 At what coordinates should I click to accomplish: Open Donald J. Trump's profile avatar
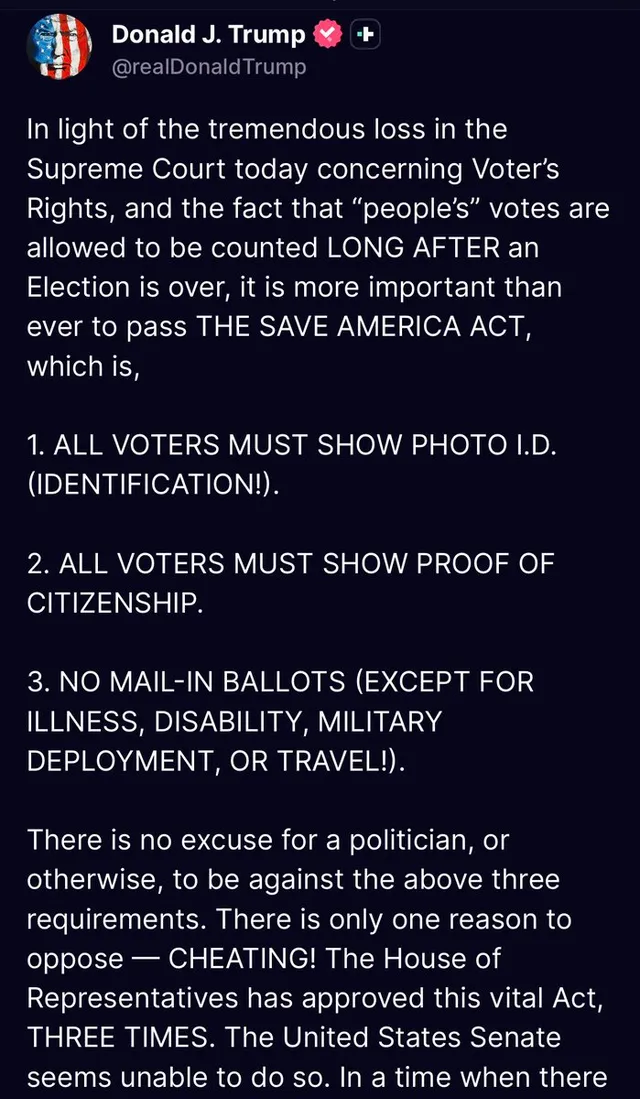pyautogui.click(x=59, y=46)
